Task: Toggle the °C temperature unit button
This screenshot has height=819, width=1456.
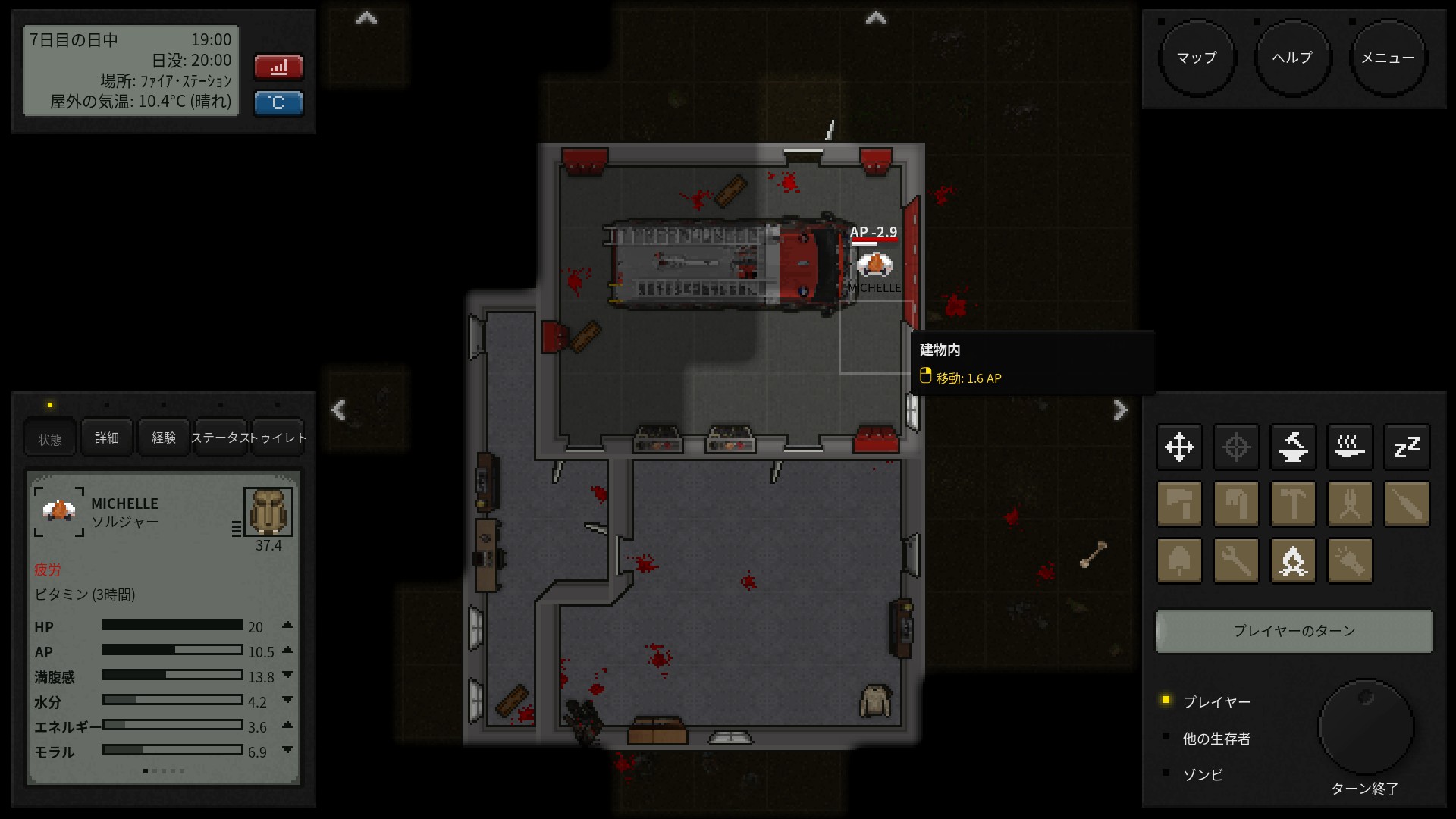Action: (x=278, y=102)
